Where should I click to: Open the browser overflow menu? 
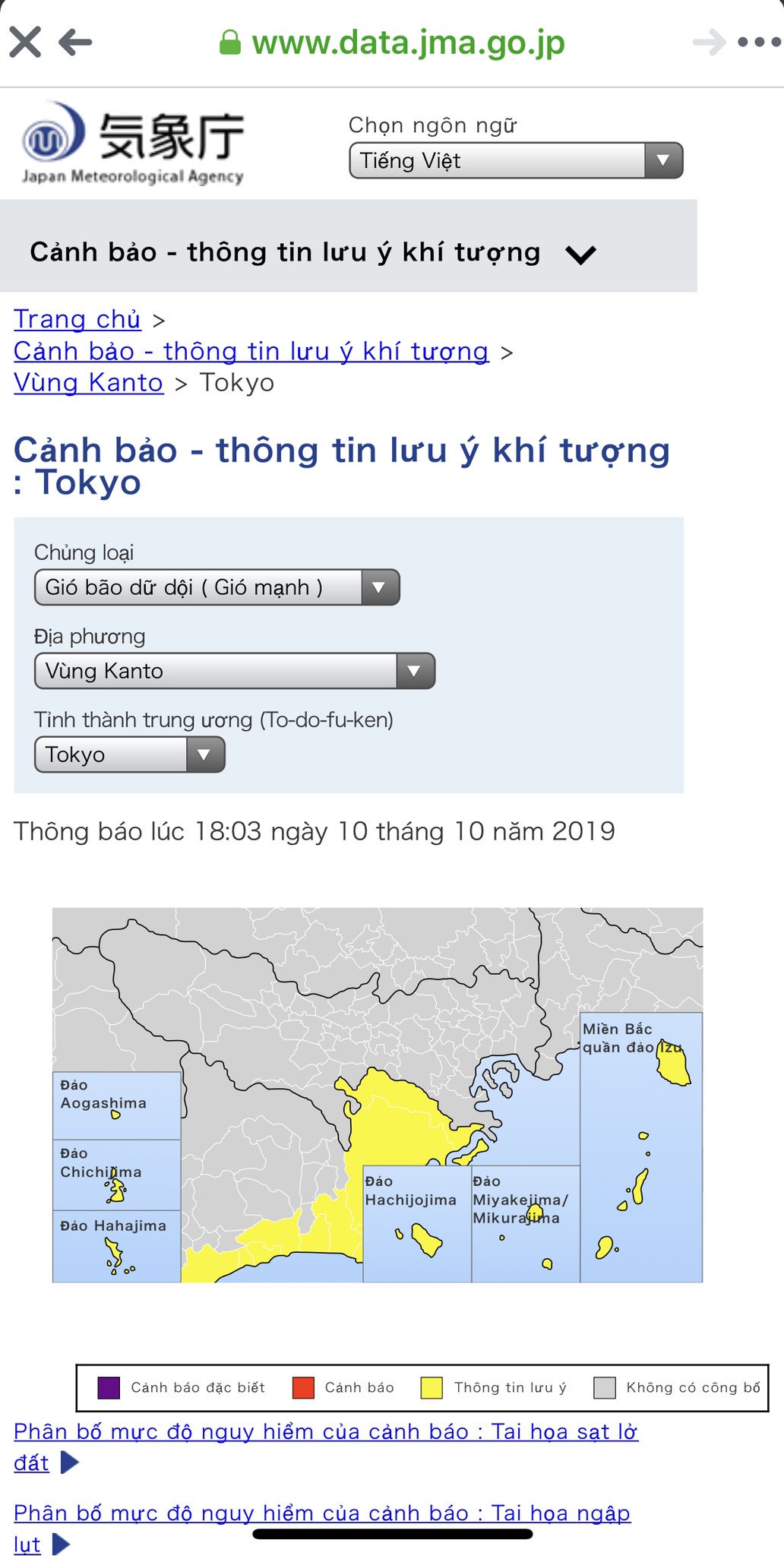pyautogui.click(x=758, y=43)
